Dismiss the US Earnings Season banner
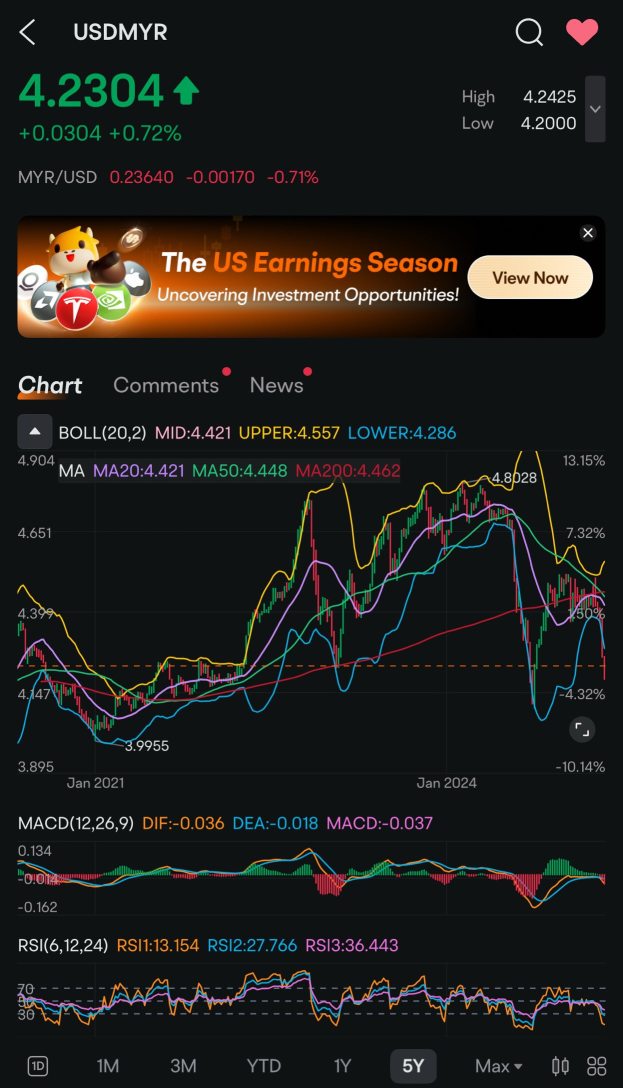 [588, 233]
